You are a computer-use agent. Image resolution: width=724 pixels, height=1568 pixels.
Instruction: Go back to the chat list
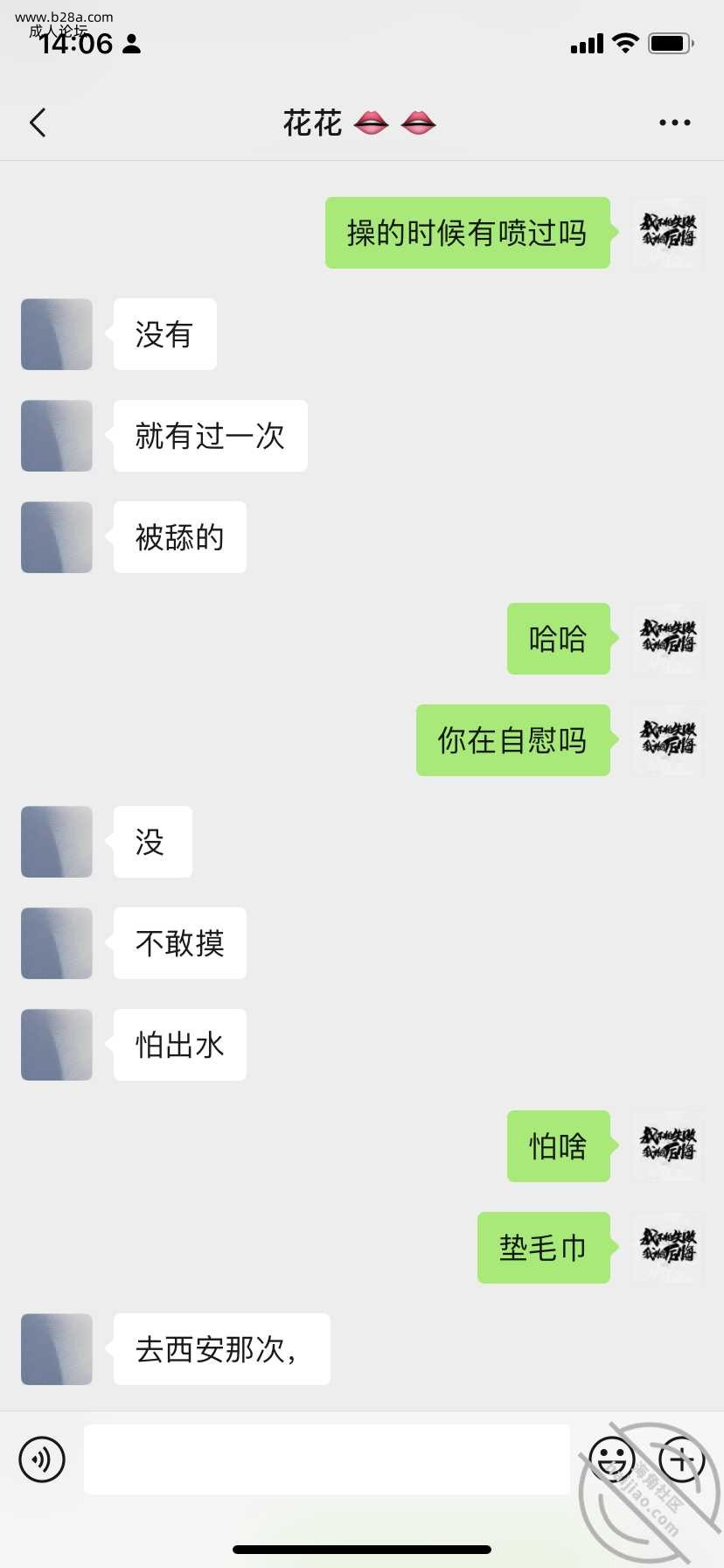tap(38, 123)
